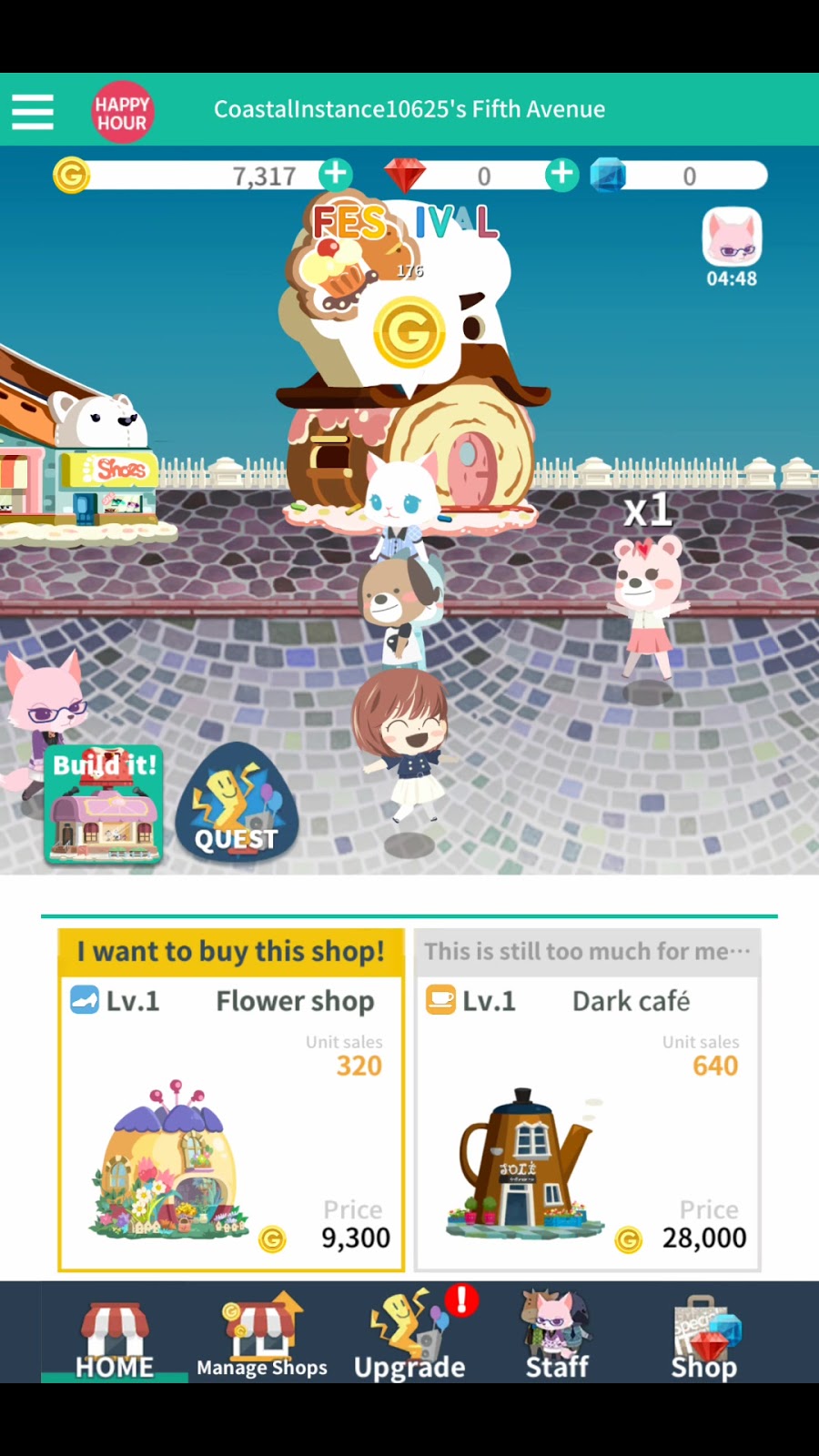Viewport: 819px width, 1456px height.
Task: Select the Dark café card
Action: tap(587, 1101)
